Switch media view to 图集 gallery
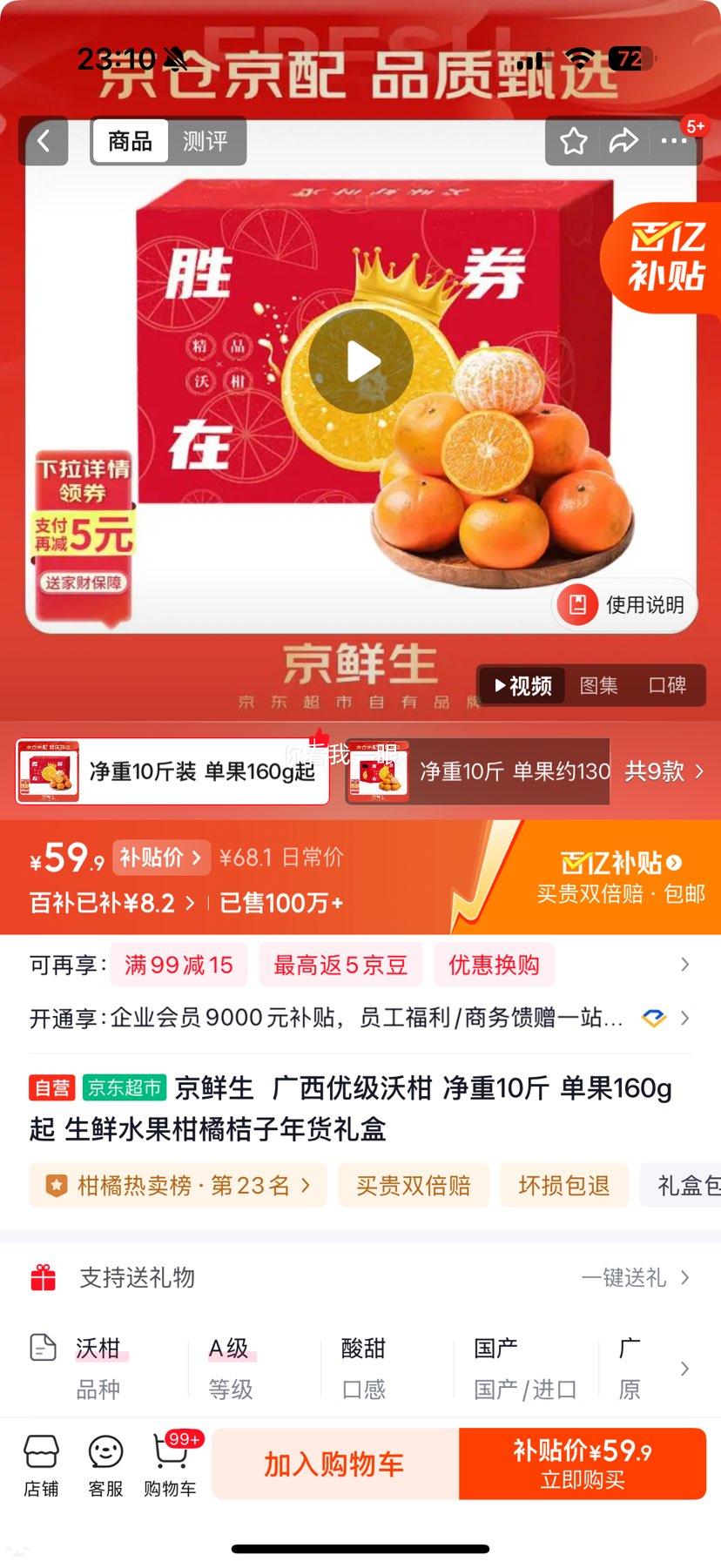This screenshot has width=721, height=1568. 601,686
